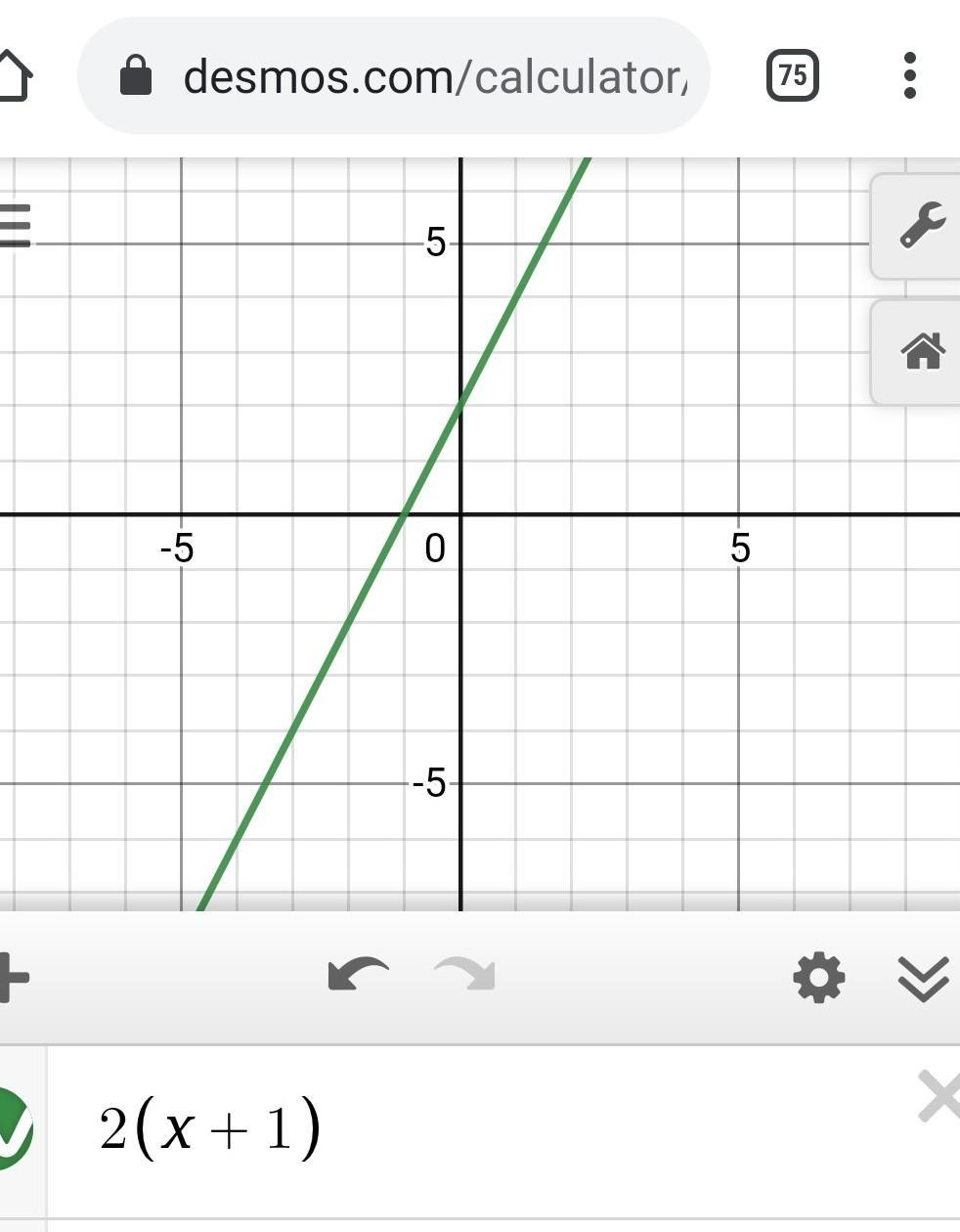The image size is (960, 1232).
Task: Open the Desmos hamburger menu
Action: 15,226
